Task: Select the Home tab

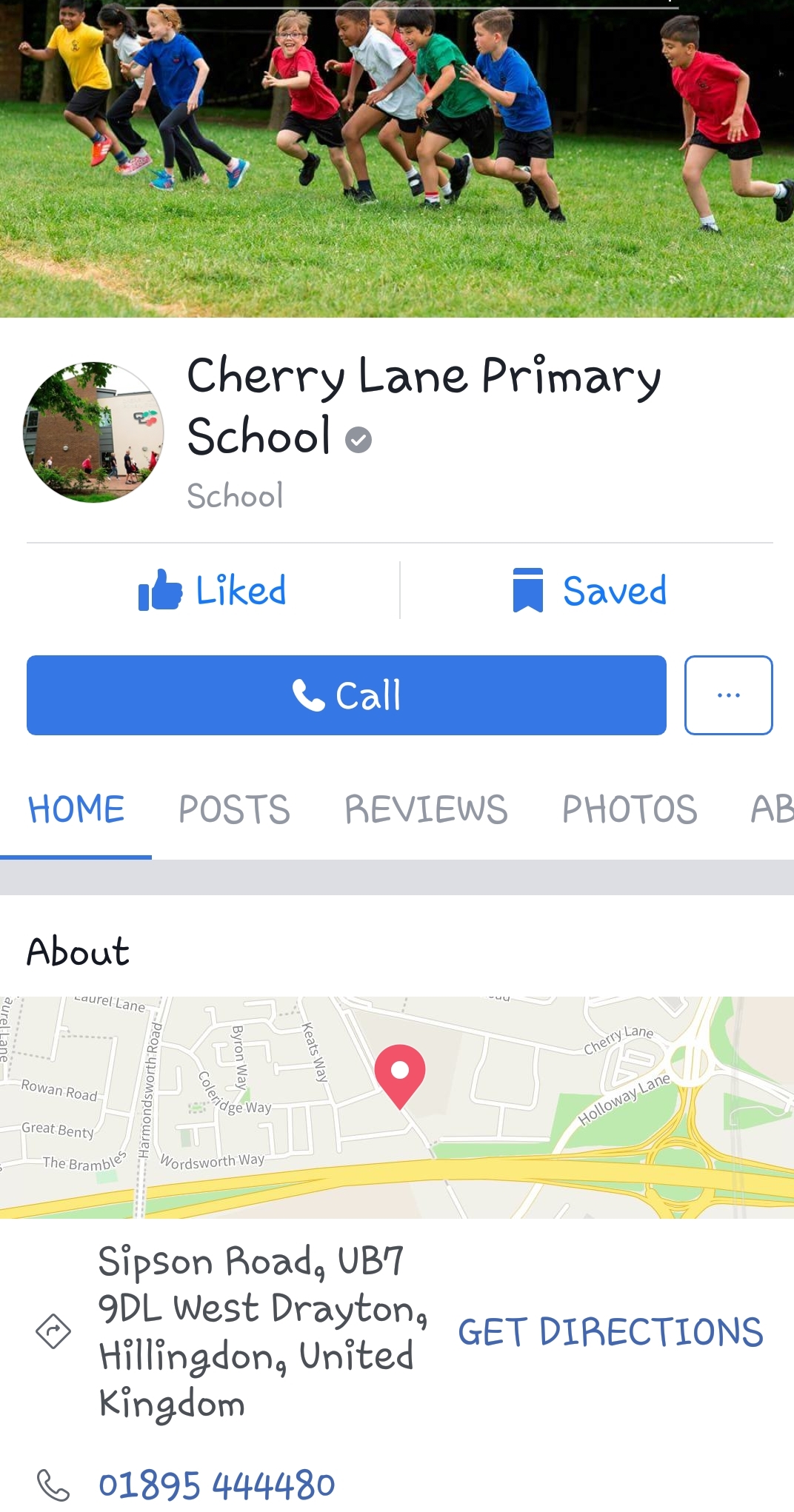Action: pyautogui.click(x=76, y=809)
